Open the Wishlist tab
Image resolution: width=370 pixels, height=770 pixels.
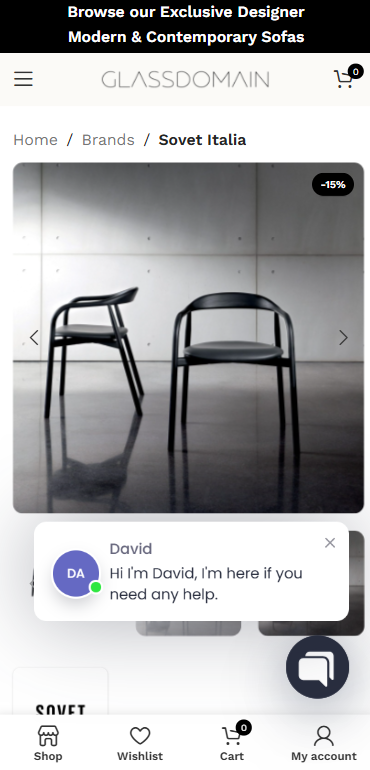pyautogui.click(x=140, y=743)
